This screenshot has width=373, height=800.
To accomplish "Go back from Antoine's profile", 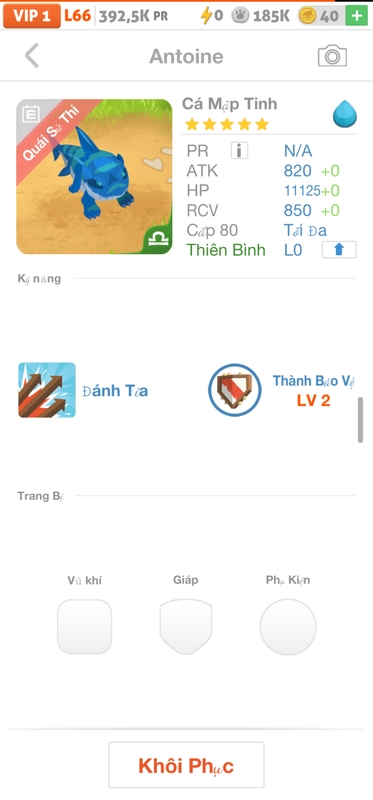I will pos(32,56).
